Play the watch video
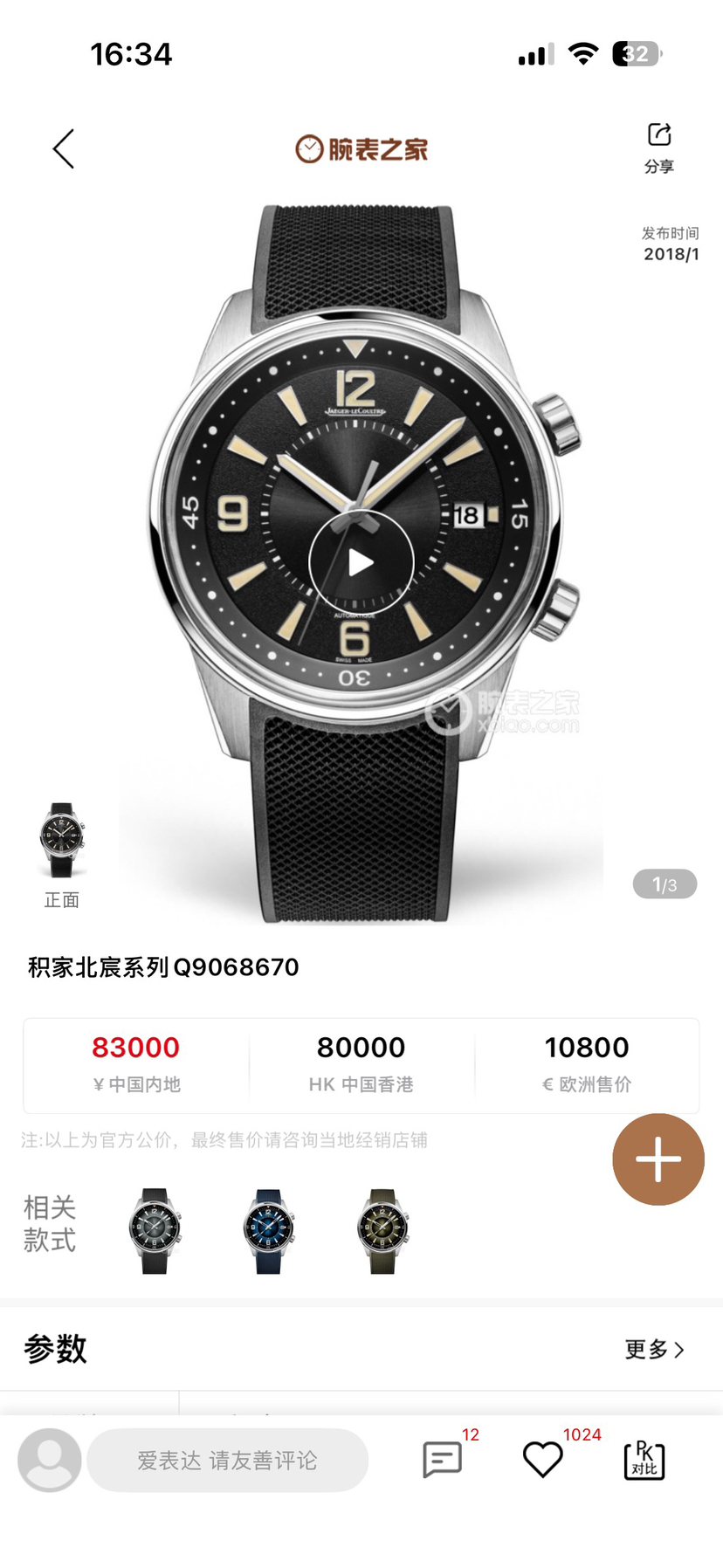 [361, 562]
